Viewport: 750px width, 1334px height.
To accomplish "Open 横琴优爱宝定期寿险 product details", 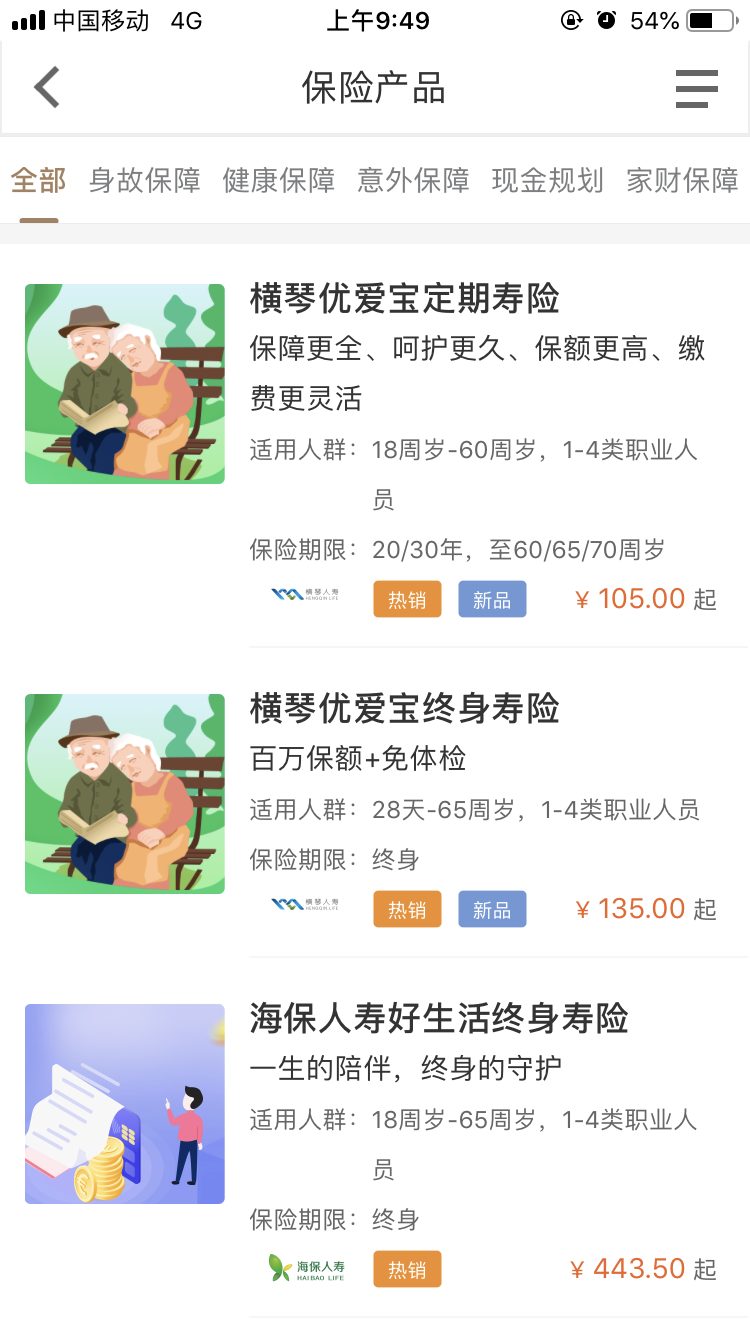I will [x=404, y=299].
